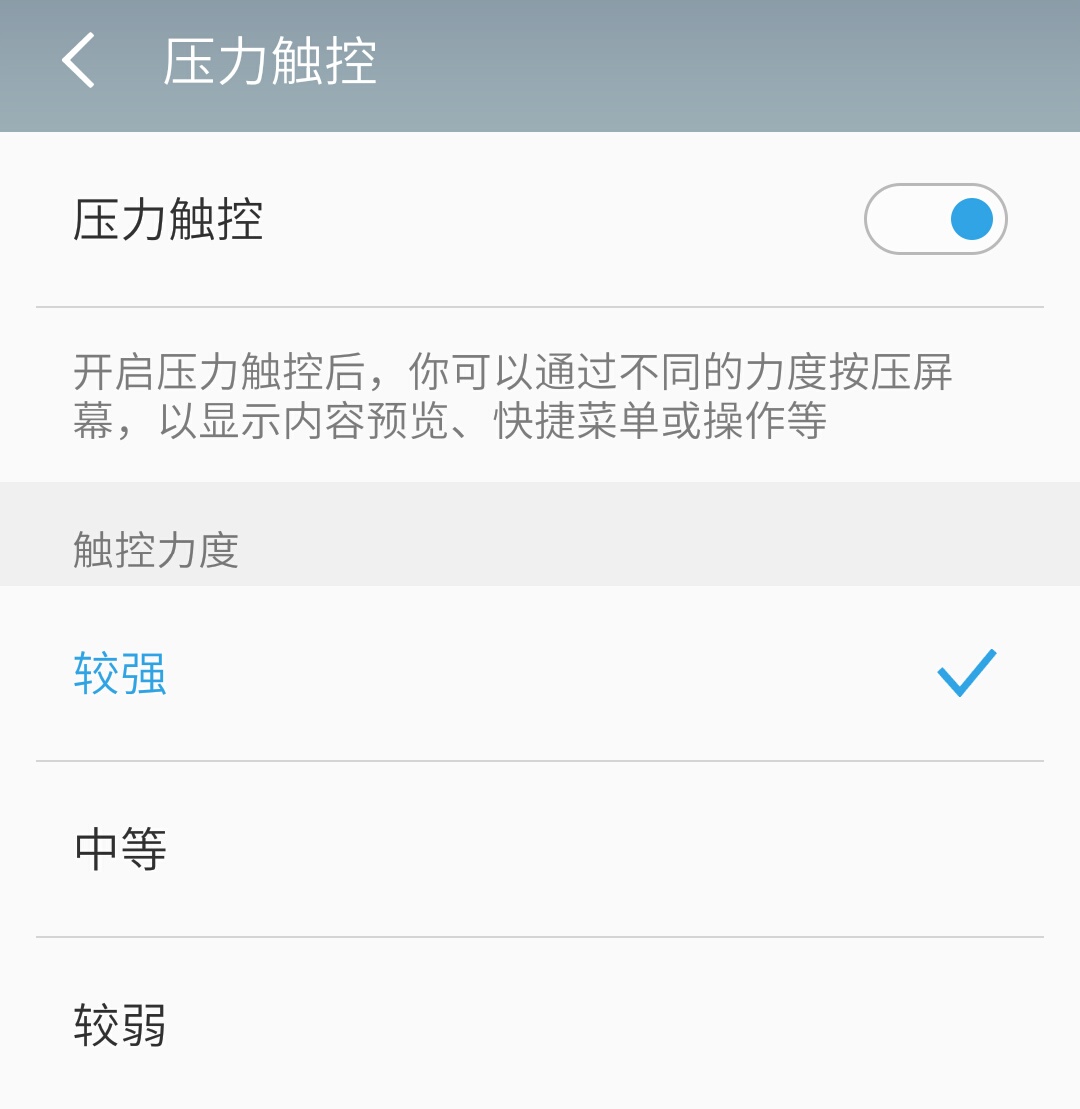The height and width of the screenshot is (1109, 1080).
Task: Turn the blue switch on or off
Action: click(x=935, y=218)
